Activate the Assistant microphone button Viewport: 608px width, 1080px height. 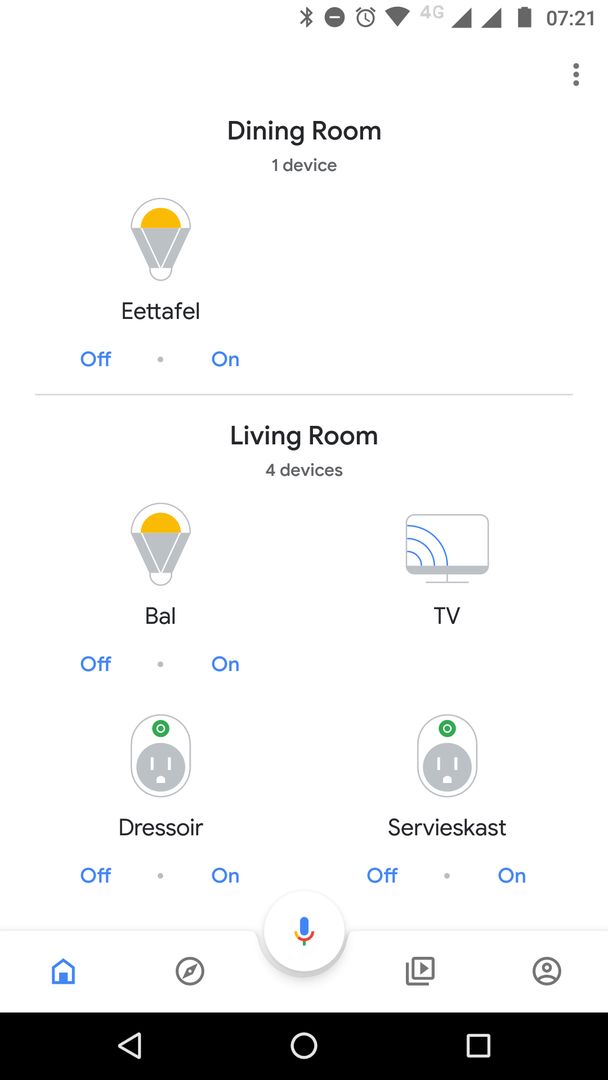click(x=304, y=932)
